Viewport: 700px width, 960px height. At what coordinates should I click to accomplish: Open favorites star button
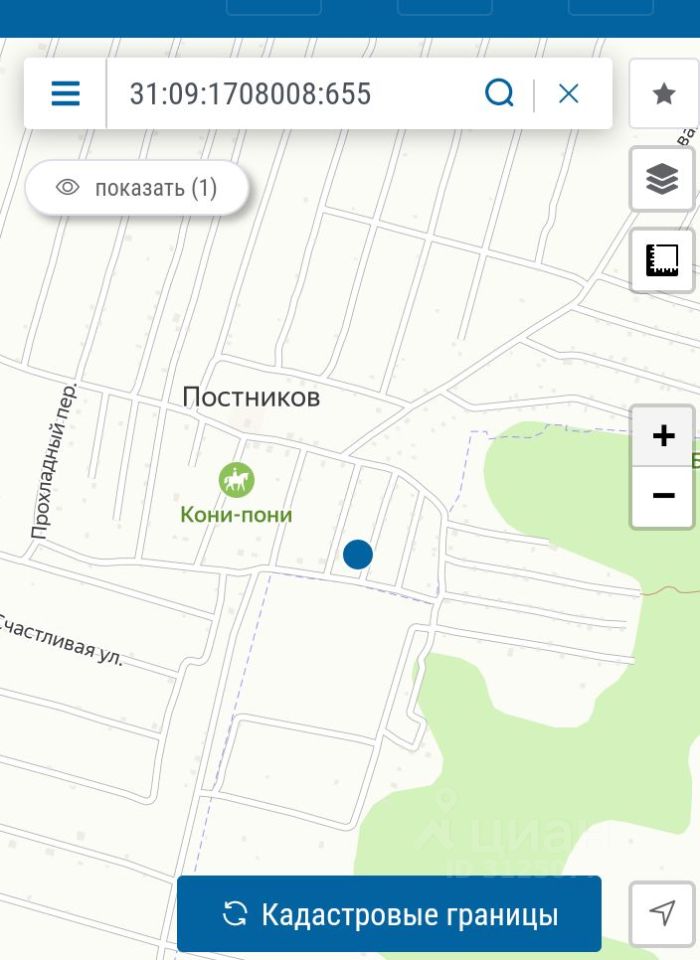click(663, 94)
